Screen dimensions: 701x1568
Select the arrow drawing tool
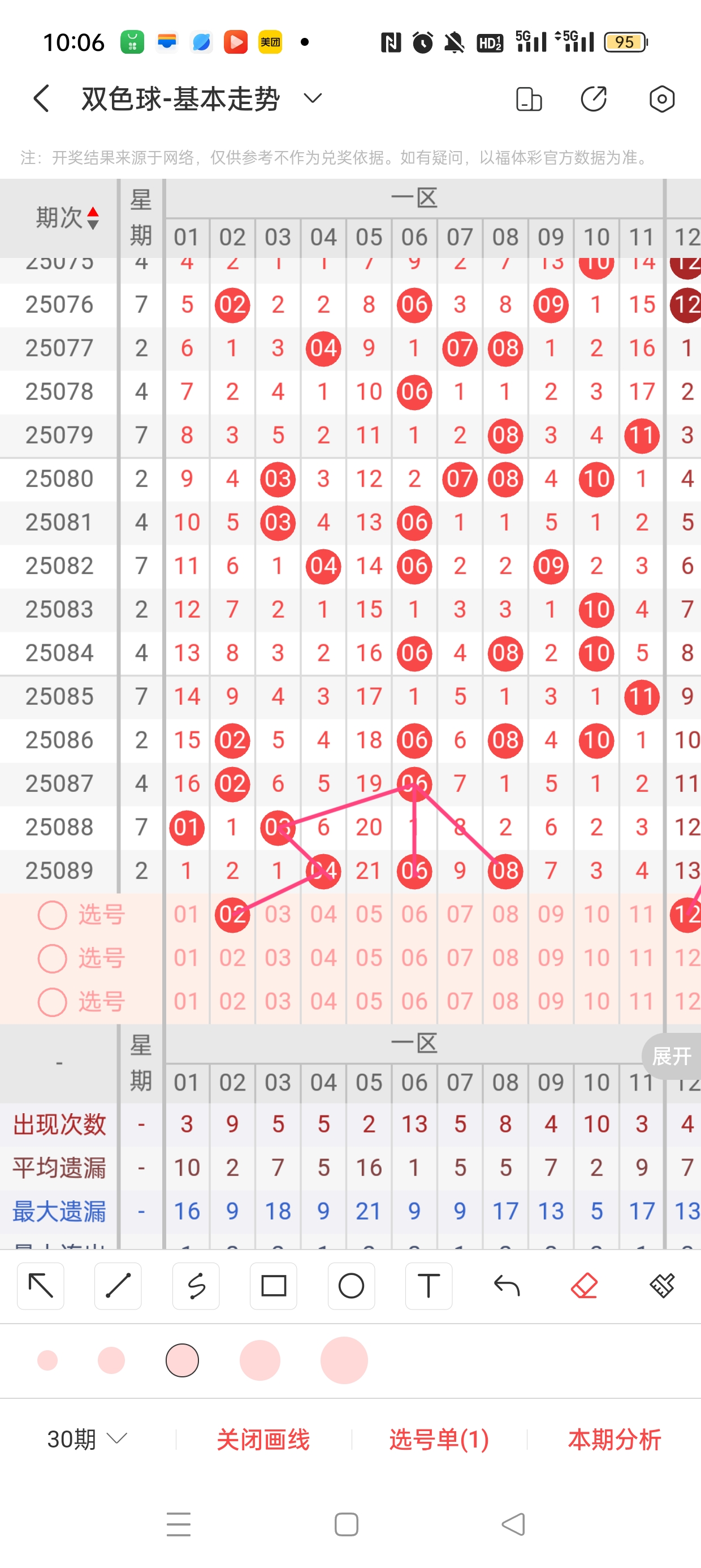click(x=41, y=1286)
